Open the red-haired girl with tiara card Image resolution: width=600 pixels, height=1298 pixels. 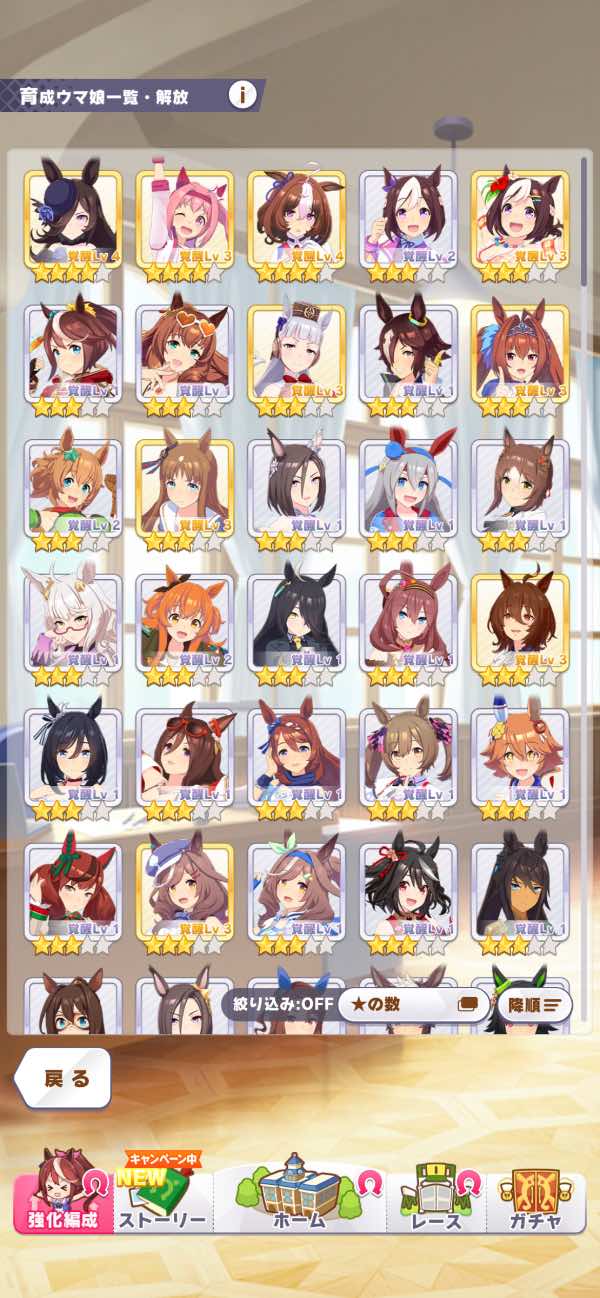(x=519, y=357)
